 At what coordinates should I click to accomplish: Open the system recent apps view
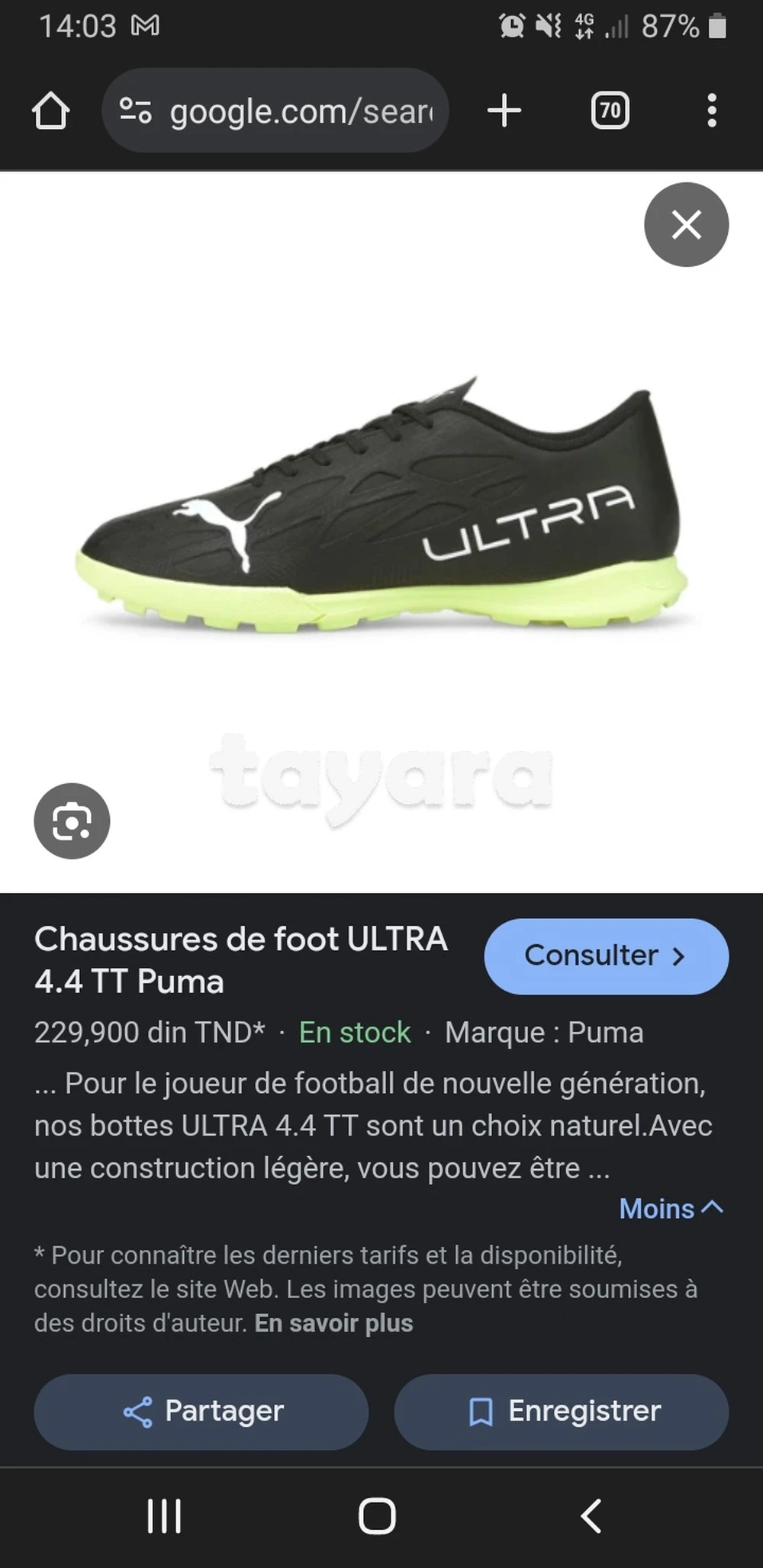[x=164, y=1515]
